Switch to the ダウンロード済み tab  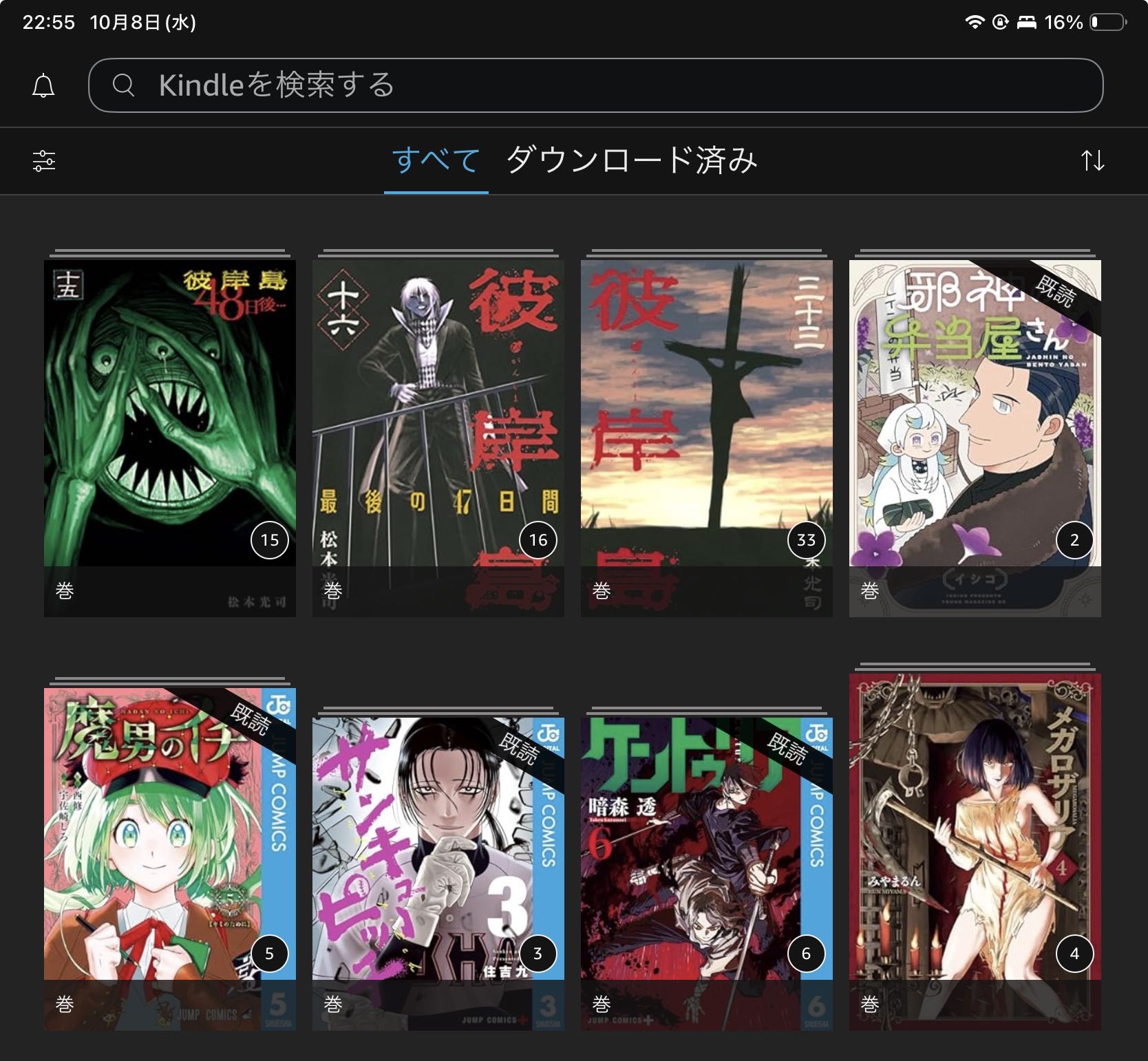(632, 160)
